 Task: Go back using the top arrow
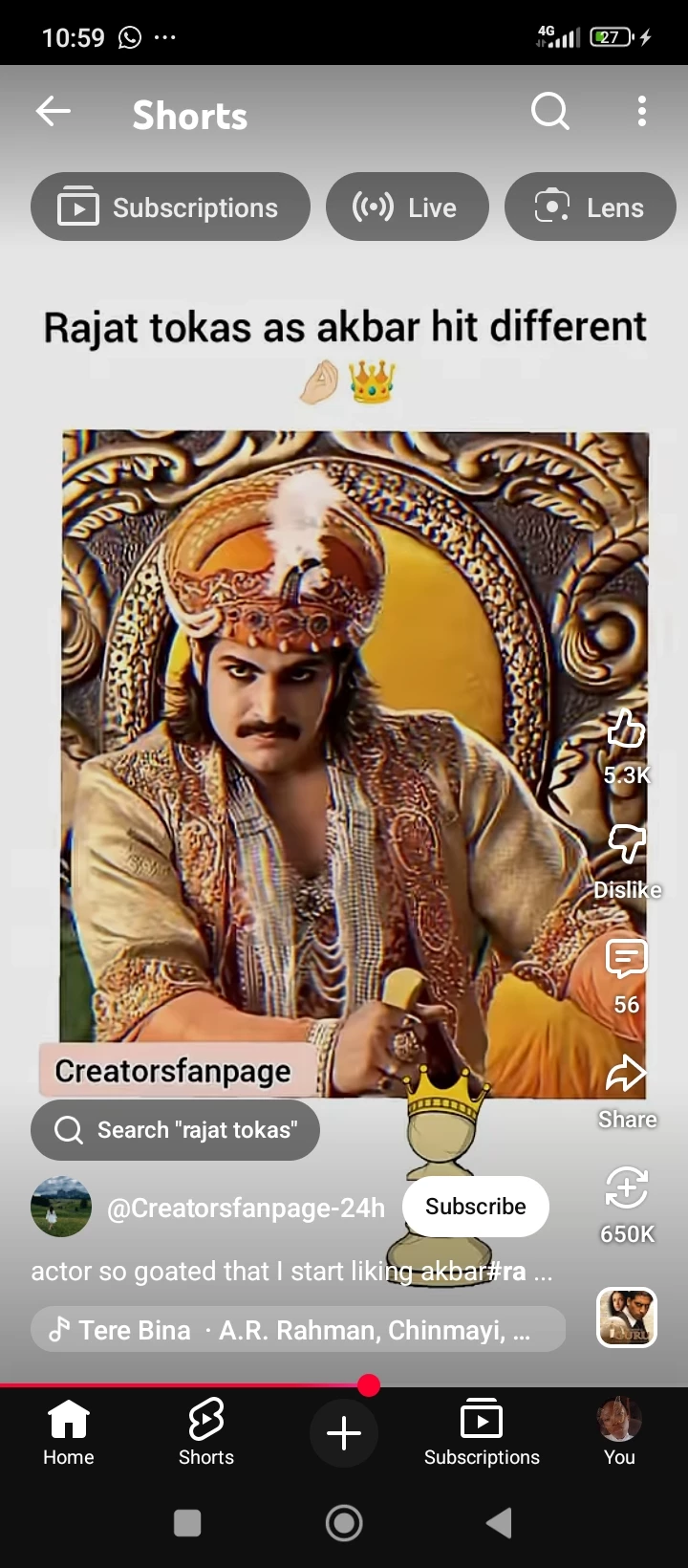pyautogui.click(x=54, y=113)
